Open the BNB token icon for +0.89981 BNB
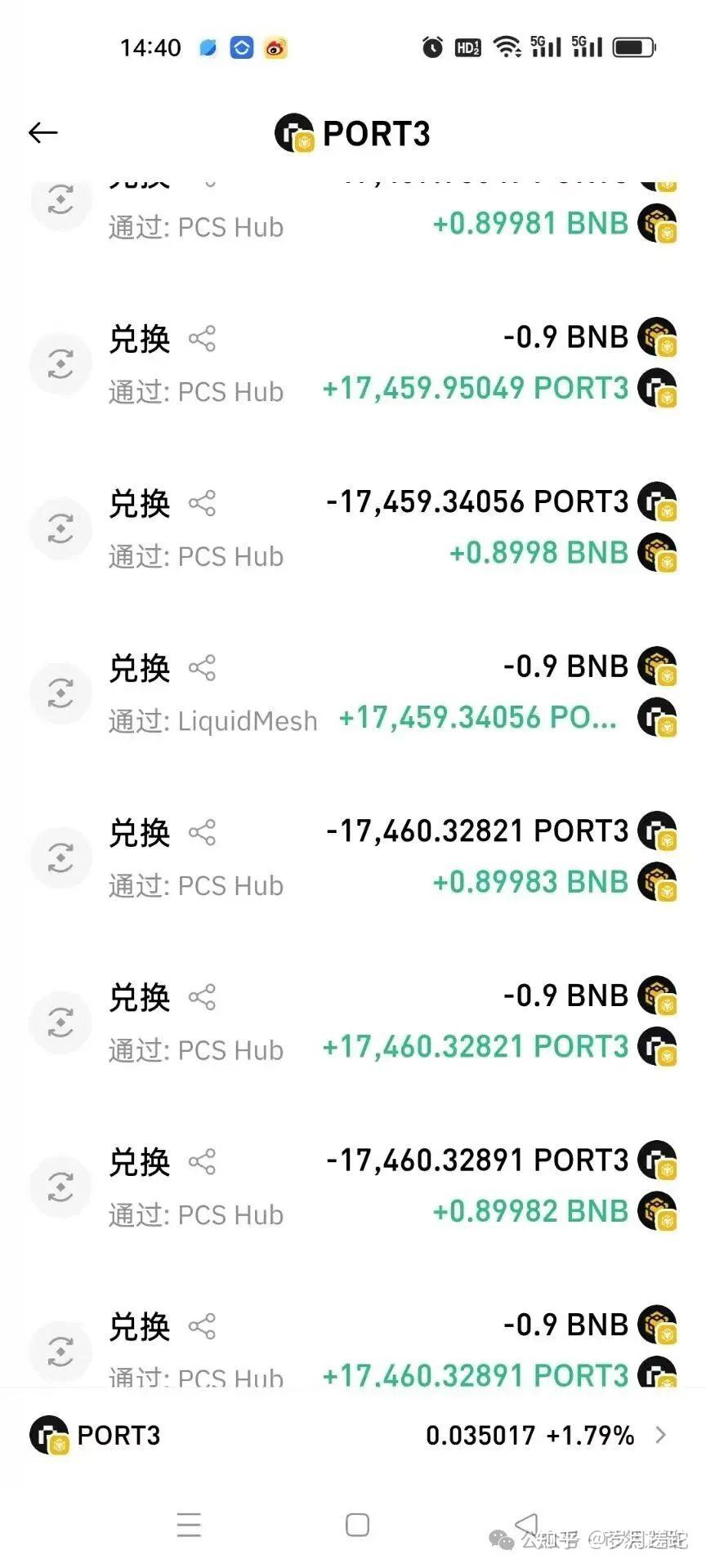 pyautogui.click(x=659, y=222)
